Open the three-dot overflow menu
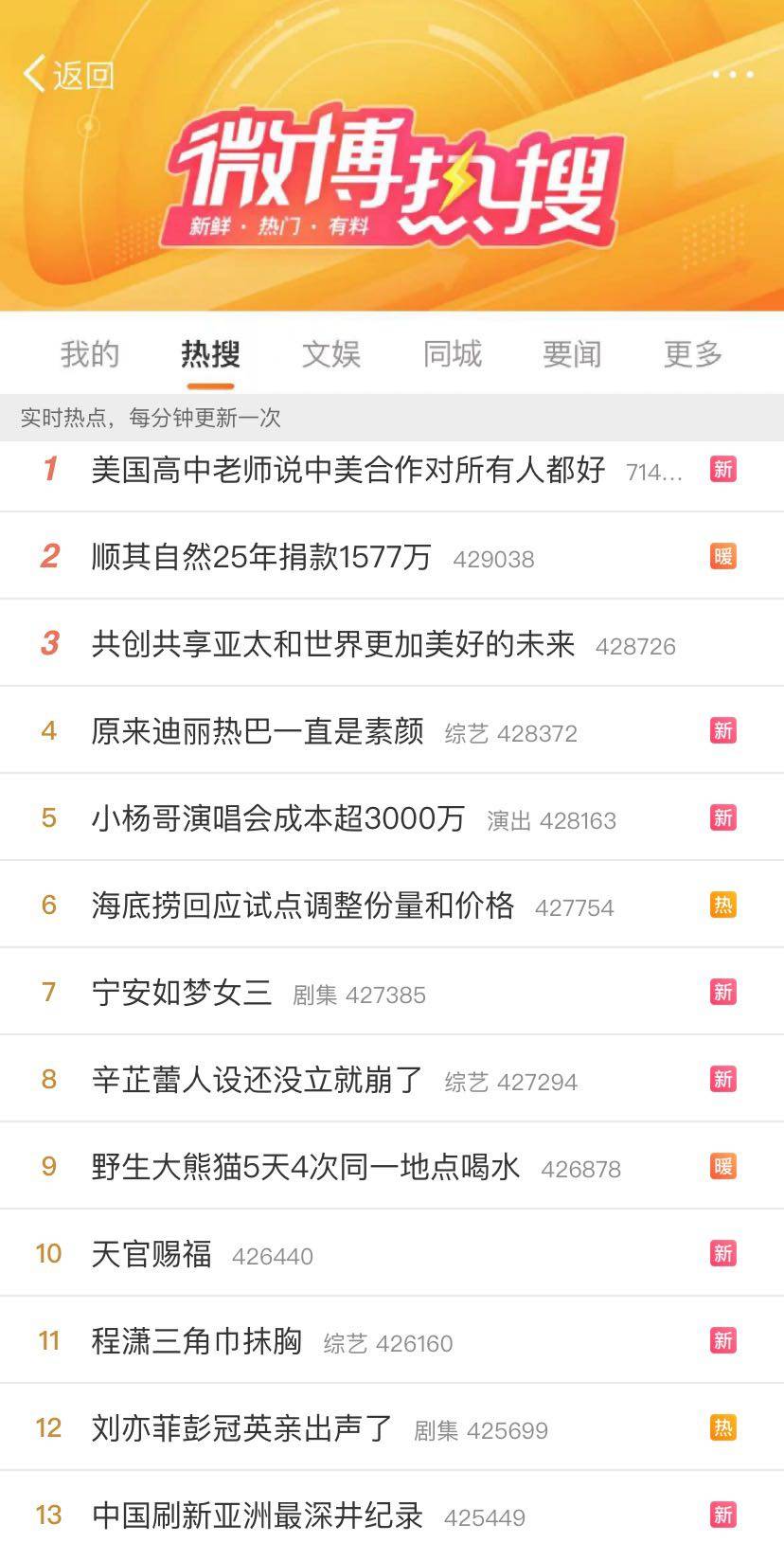Image resolution: width=784 pixels, height=1542 pixels. [x=732, y=74]
